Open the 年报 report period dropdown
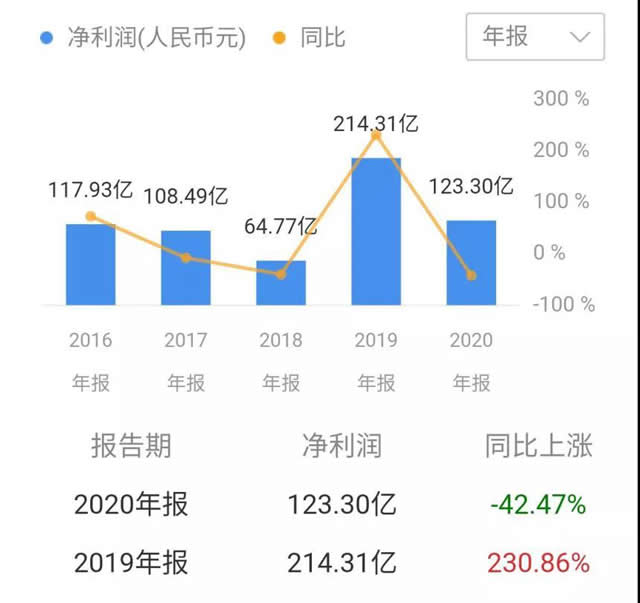 pyautogui.click(x=535, y=38)
